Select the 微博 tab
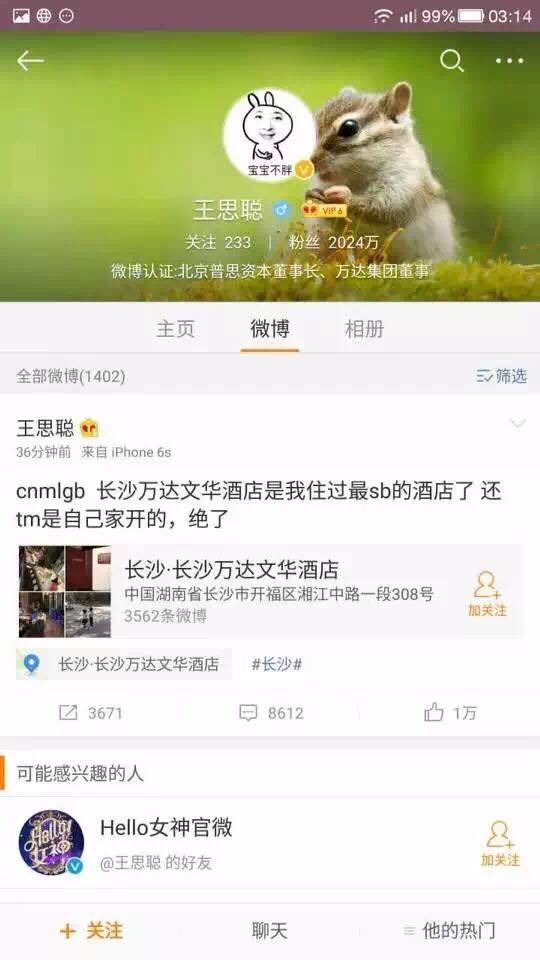Screen dimensions: 540x960 270,329
